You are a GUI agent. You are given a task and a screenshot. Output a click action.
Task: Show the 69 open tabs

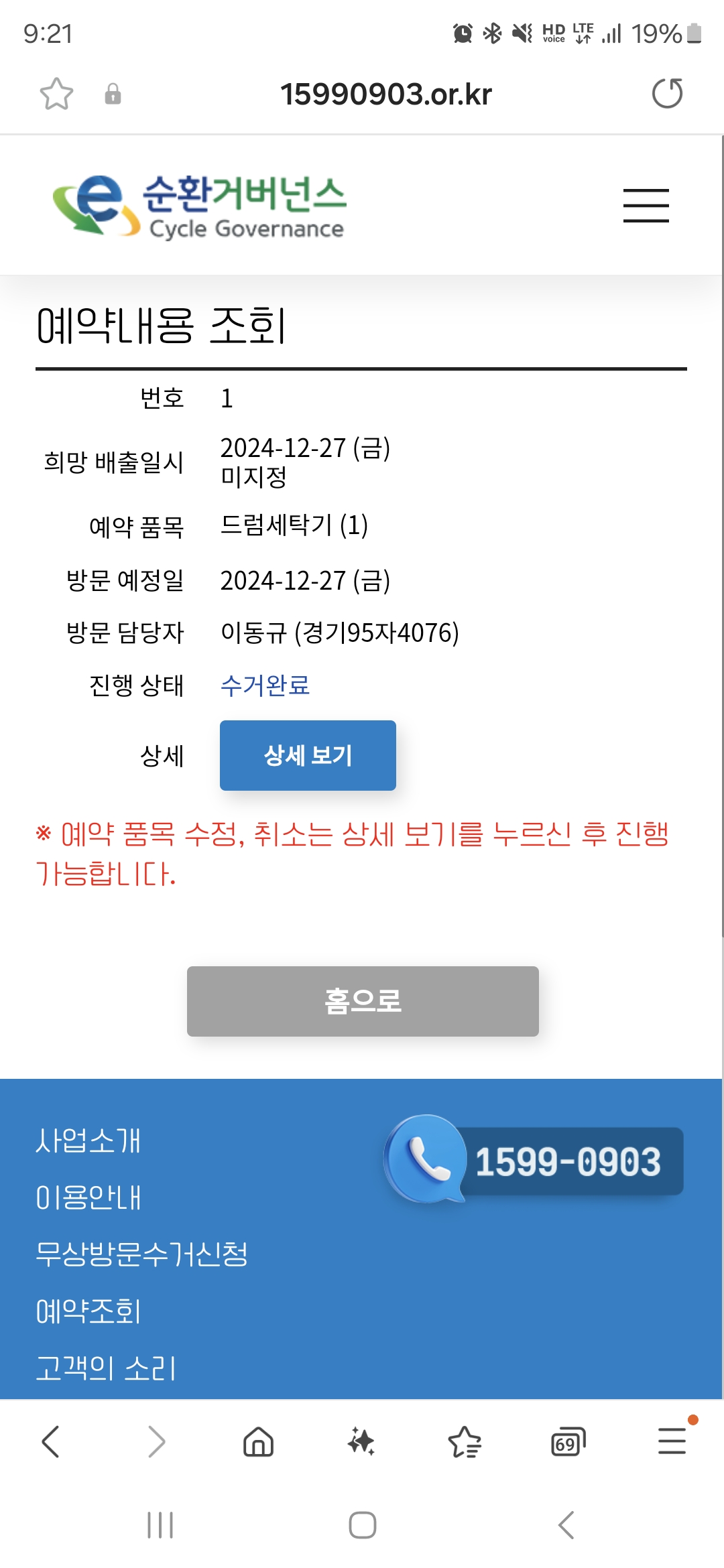pos(568,1442)
